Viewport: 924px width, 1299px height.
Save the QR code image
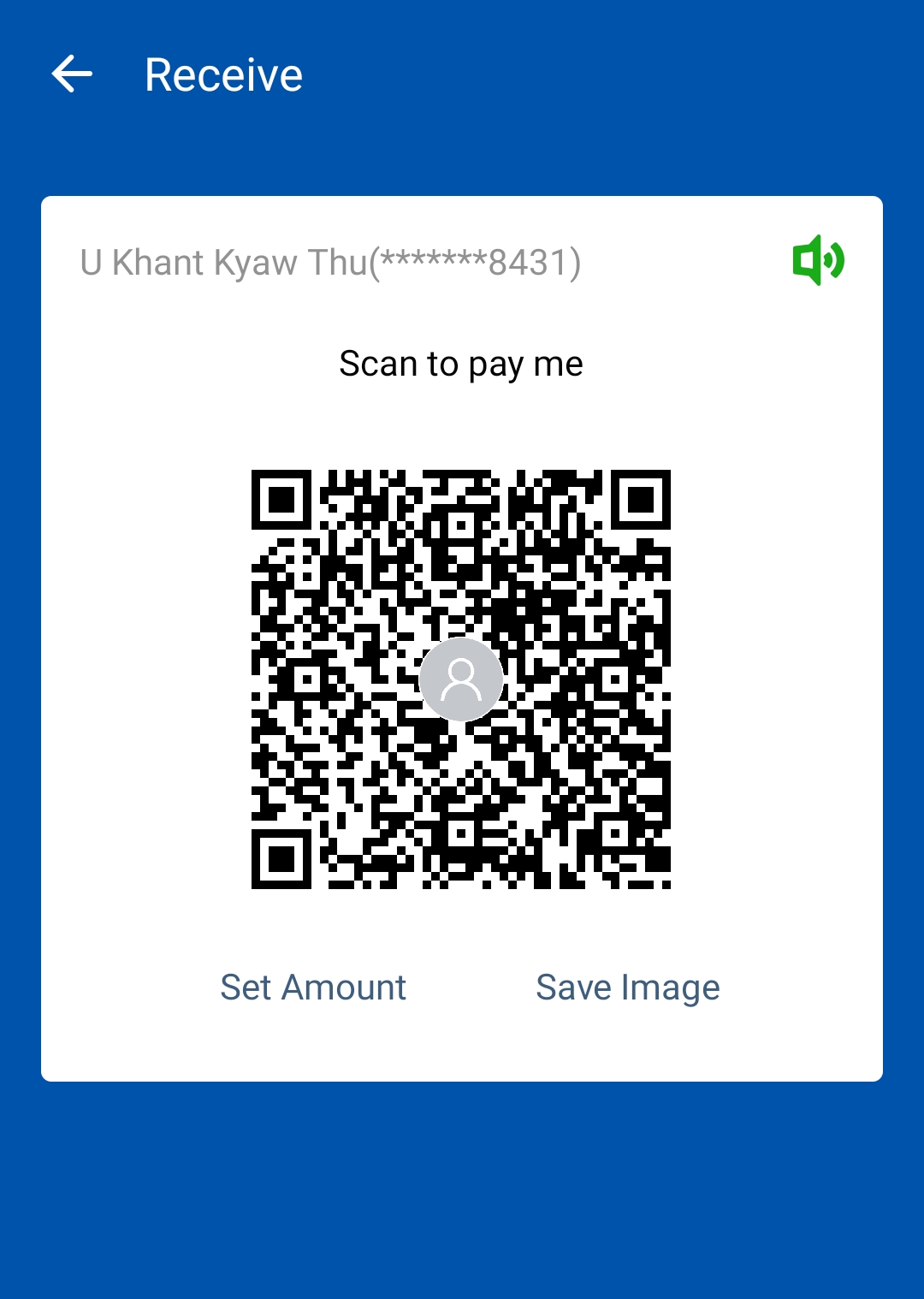tap(627, 988)
